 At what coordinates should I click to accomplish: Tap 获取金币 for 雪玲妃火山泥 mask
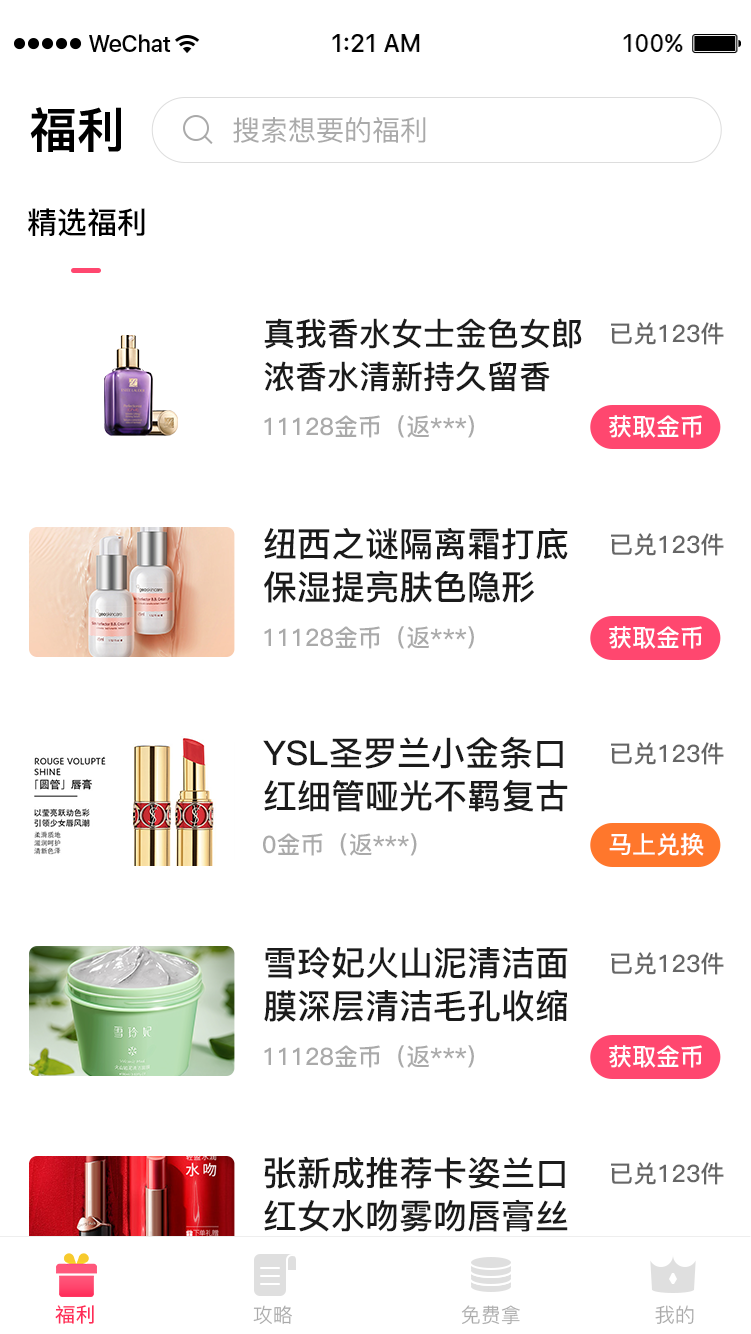(655, 1057)
